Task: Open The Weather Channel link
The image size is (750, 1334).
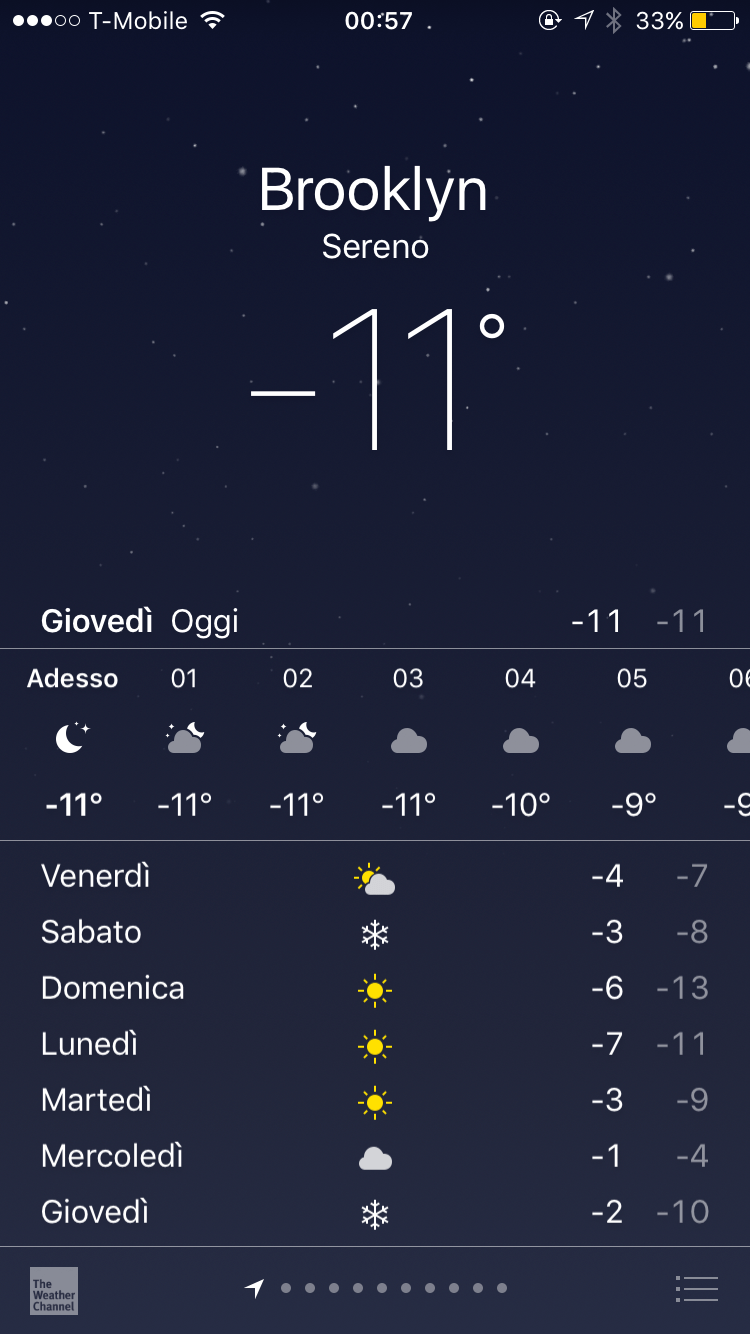Action: (x=54, y=1290)
